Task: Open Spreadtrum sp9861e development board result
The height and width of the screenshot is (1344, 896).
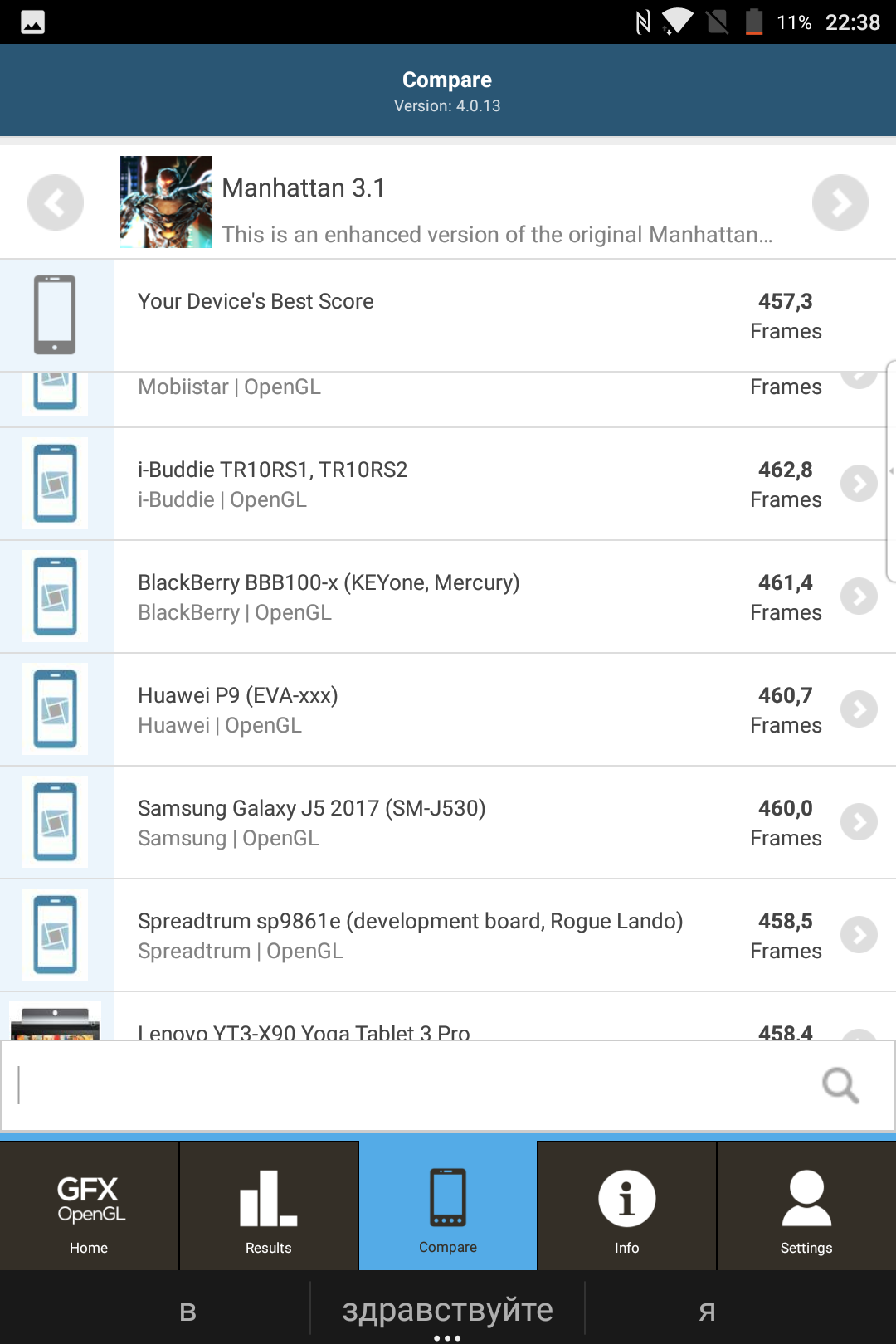Action: tap(448, 936)
